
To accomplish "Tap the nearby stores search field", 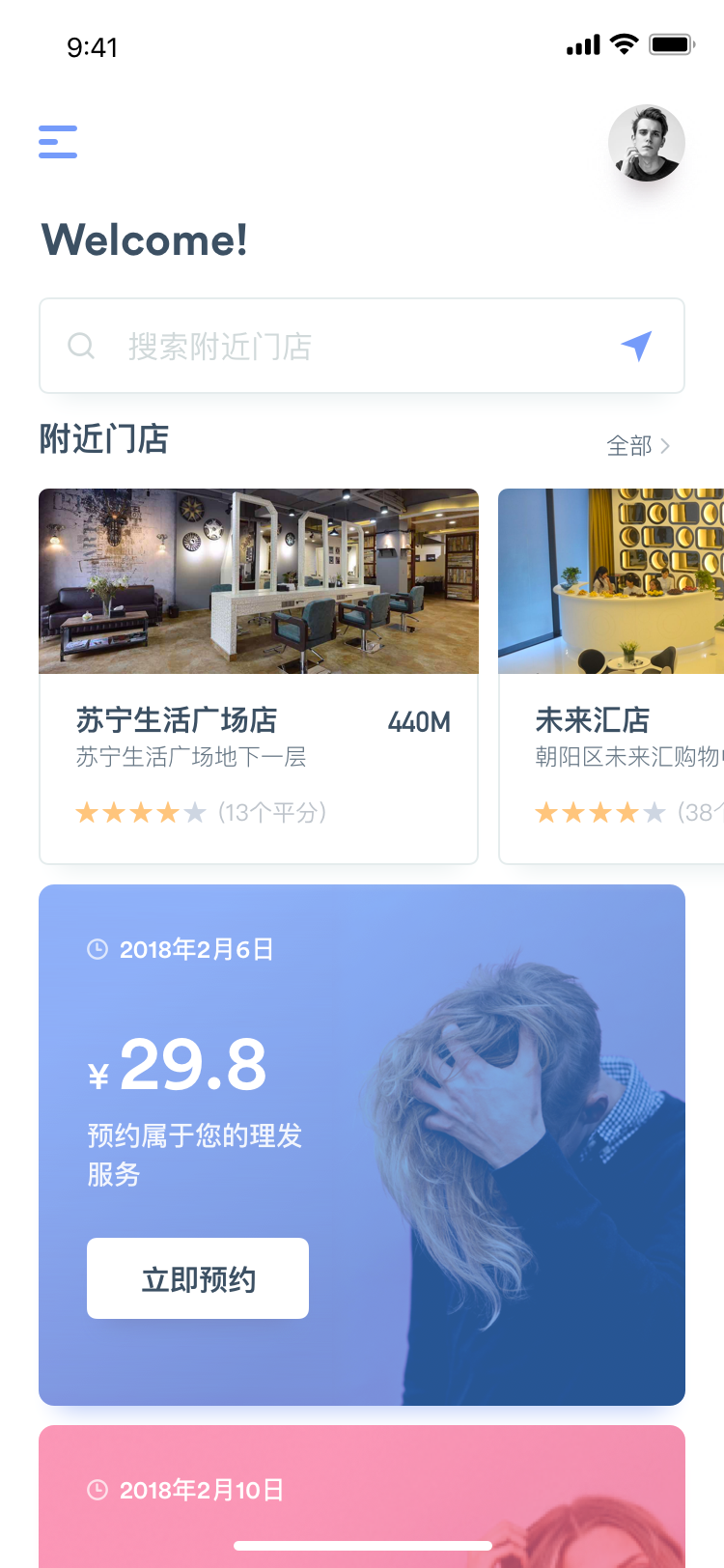I will [x=362, y=346].
